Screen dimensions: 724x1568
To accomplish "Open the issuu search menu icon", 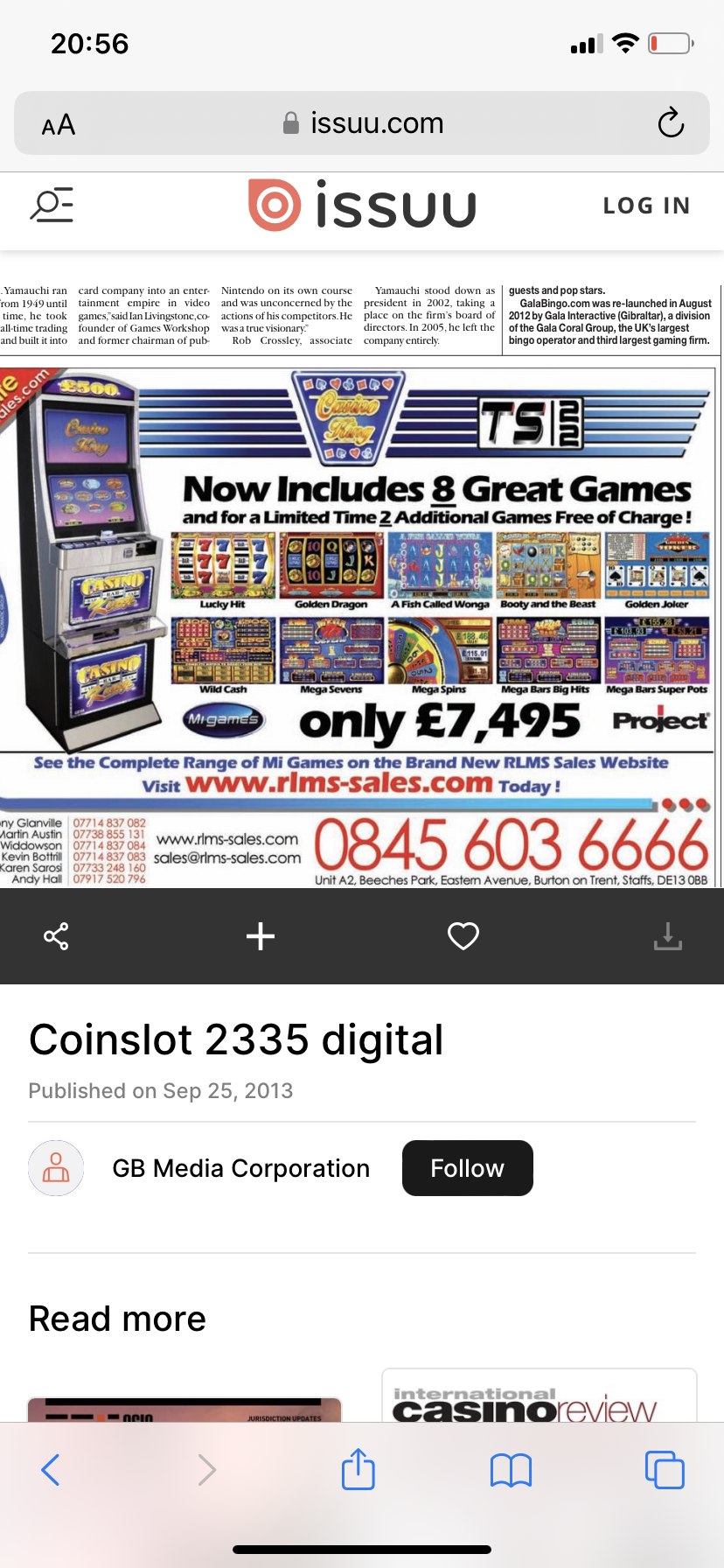I will pos(52,205).
